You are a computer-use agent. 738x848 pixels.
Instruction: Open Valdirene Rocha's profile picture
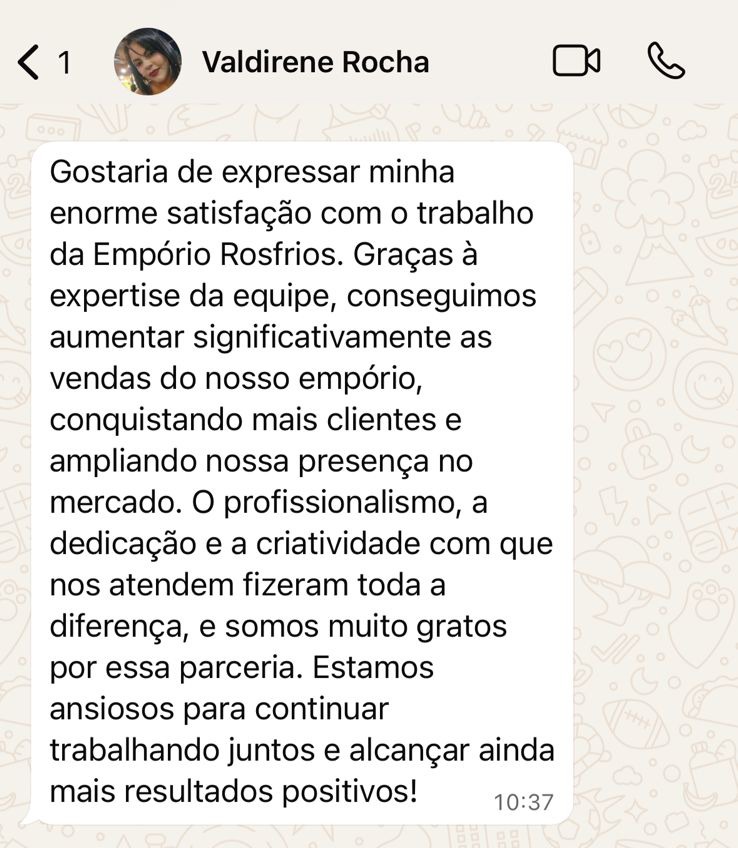[x=148, y=62]
